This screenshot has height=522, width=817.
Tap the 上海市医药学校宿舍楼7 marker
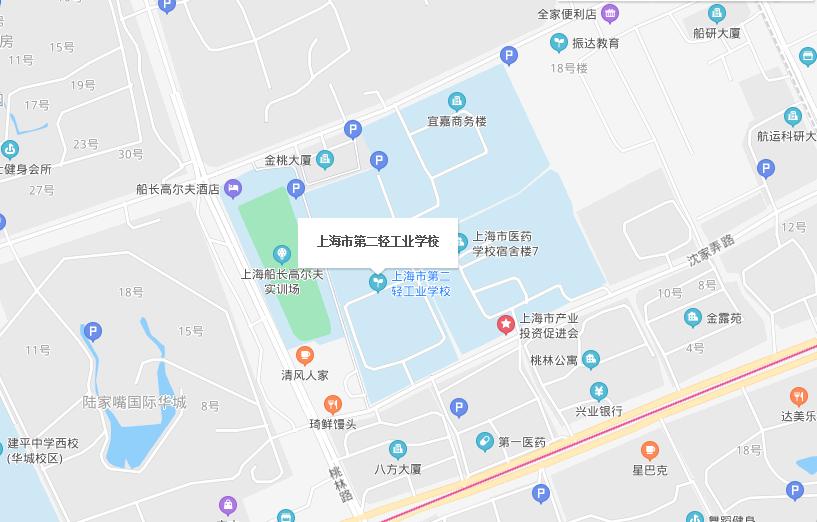click(461, 243)
